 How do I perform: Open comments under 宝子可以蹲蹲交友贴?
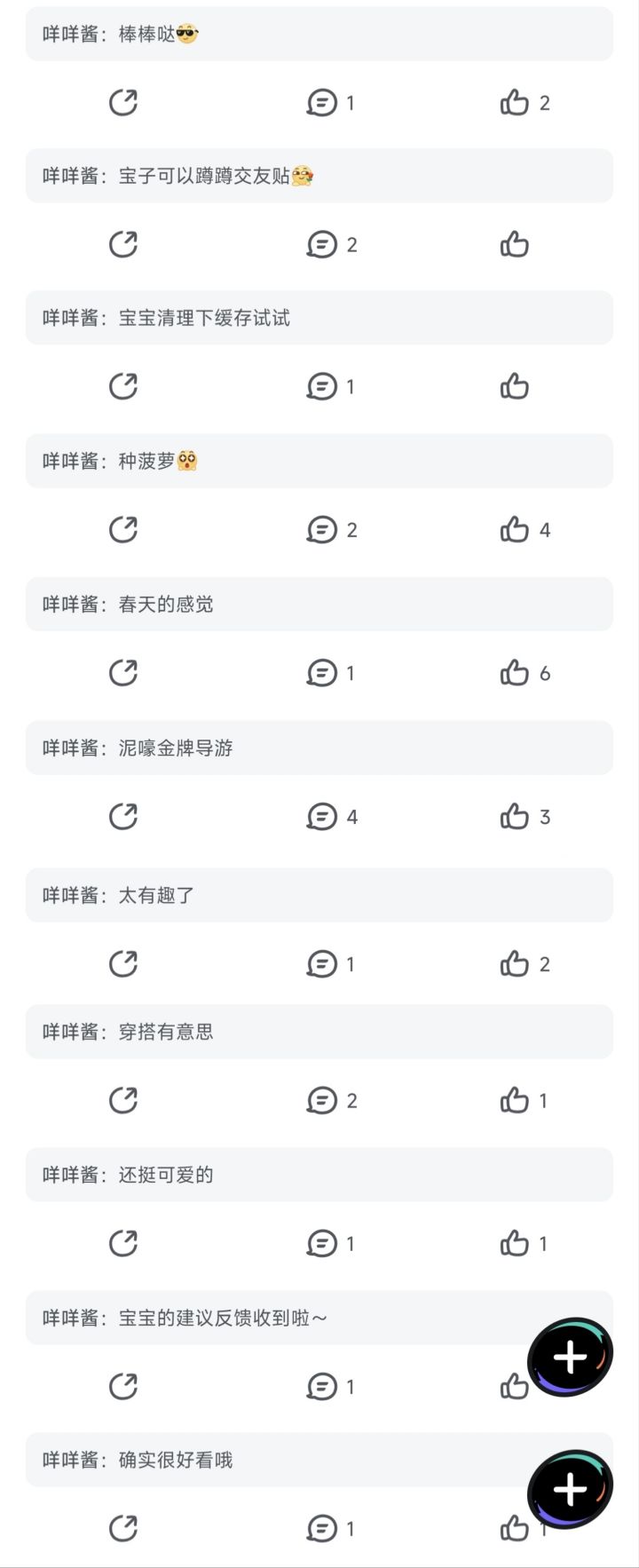click(x=322, y=244)
